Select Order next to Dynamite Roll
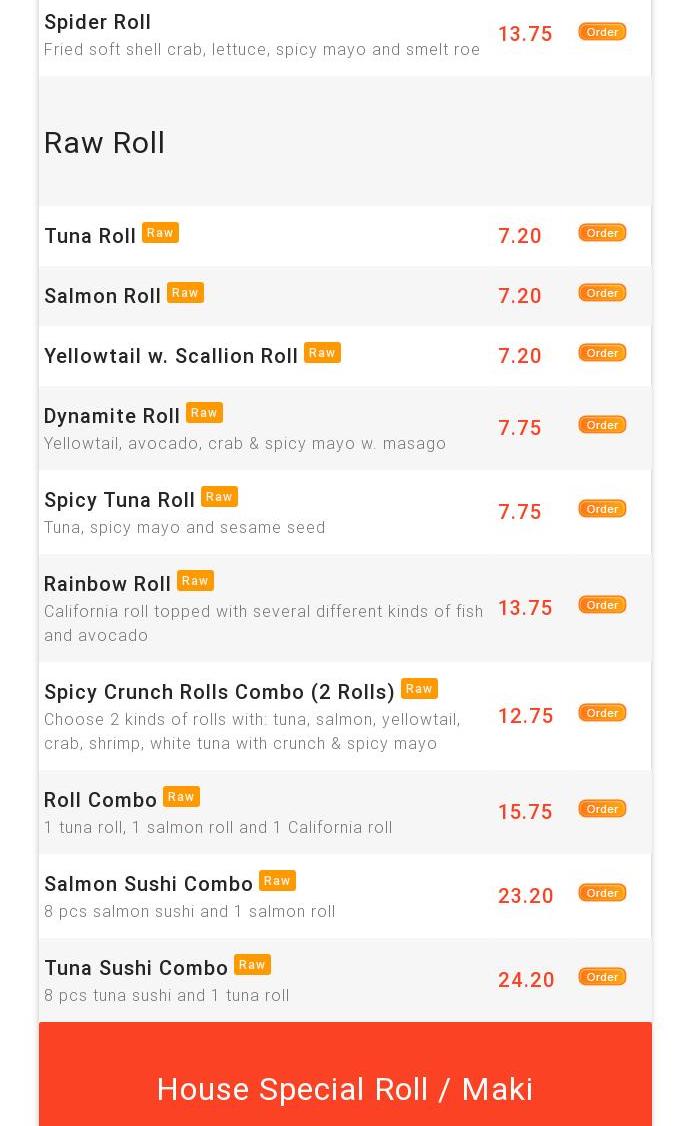Viewport: 690px width, 1126px height. [x=602, y=425]
